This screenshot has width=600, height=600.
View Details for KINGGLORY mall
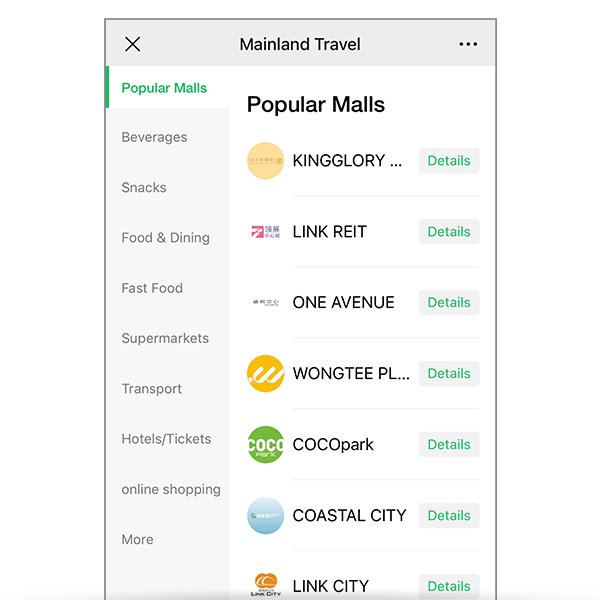tap(449, 161)
